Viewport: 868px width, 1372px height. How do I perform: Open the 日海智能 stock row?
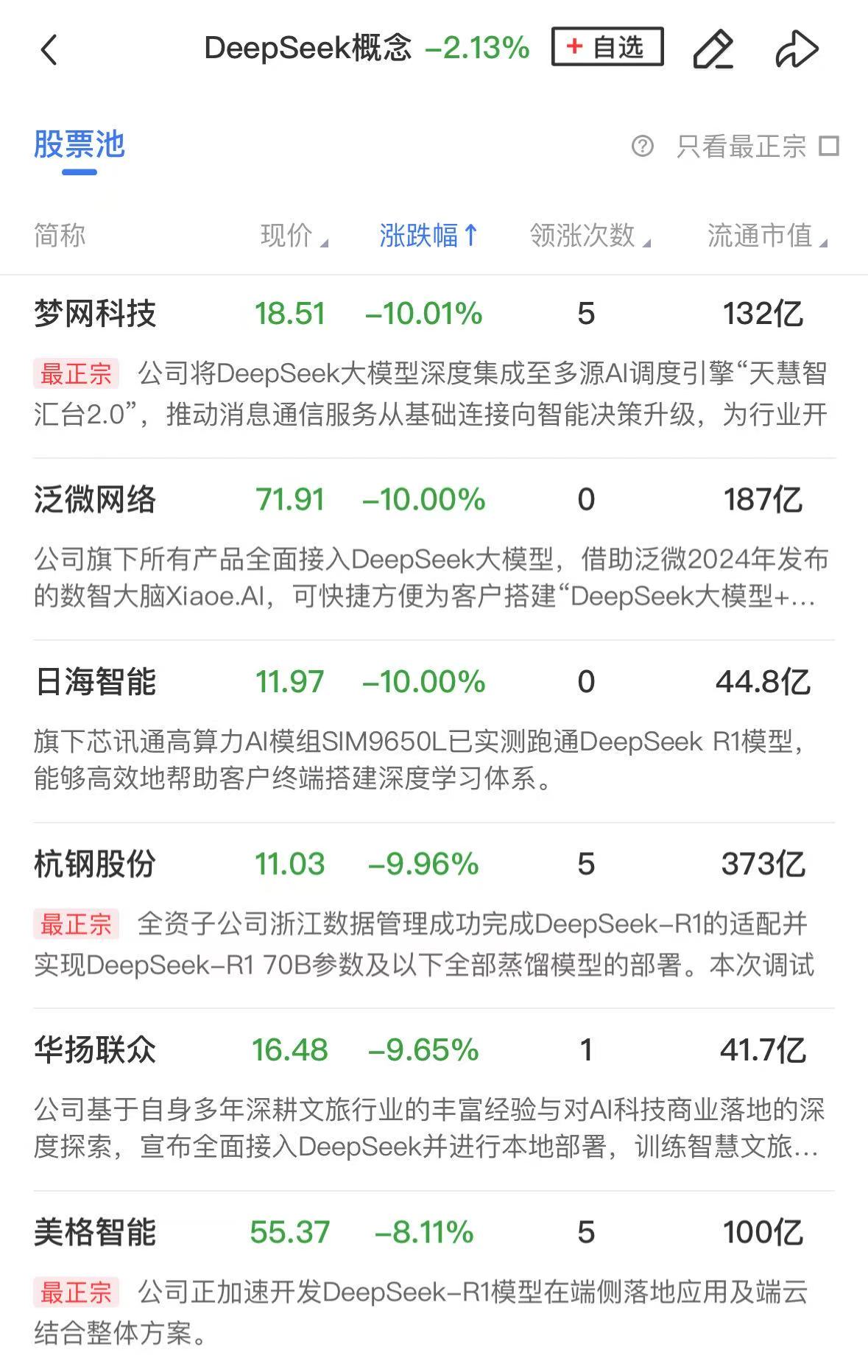[x=95, y=682]
